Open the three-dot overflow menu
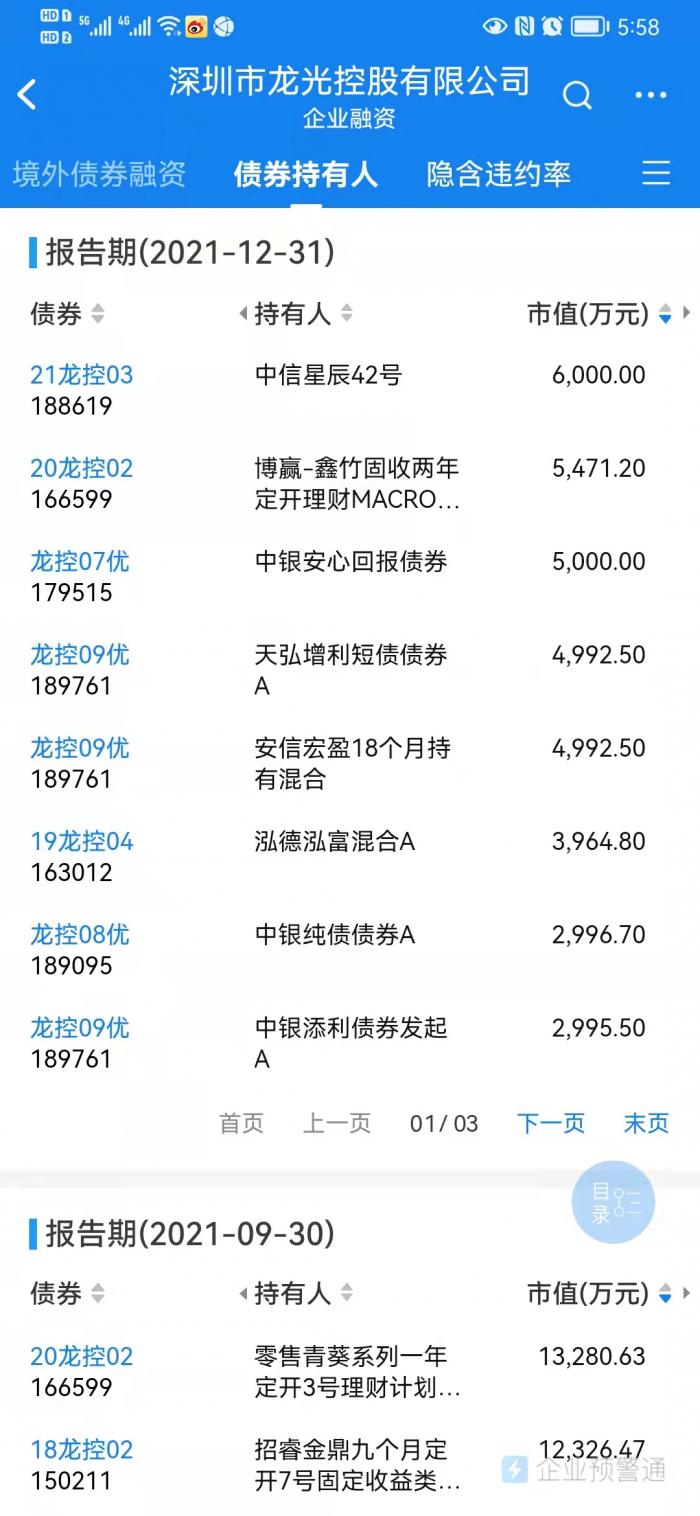The image size is (700, 1516). point(651,95)
